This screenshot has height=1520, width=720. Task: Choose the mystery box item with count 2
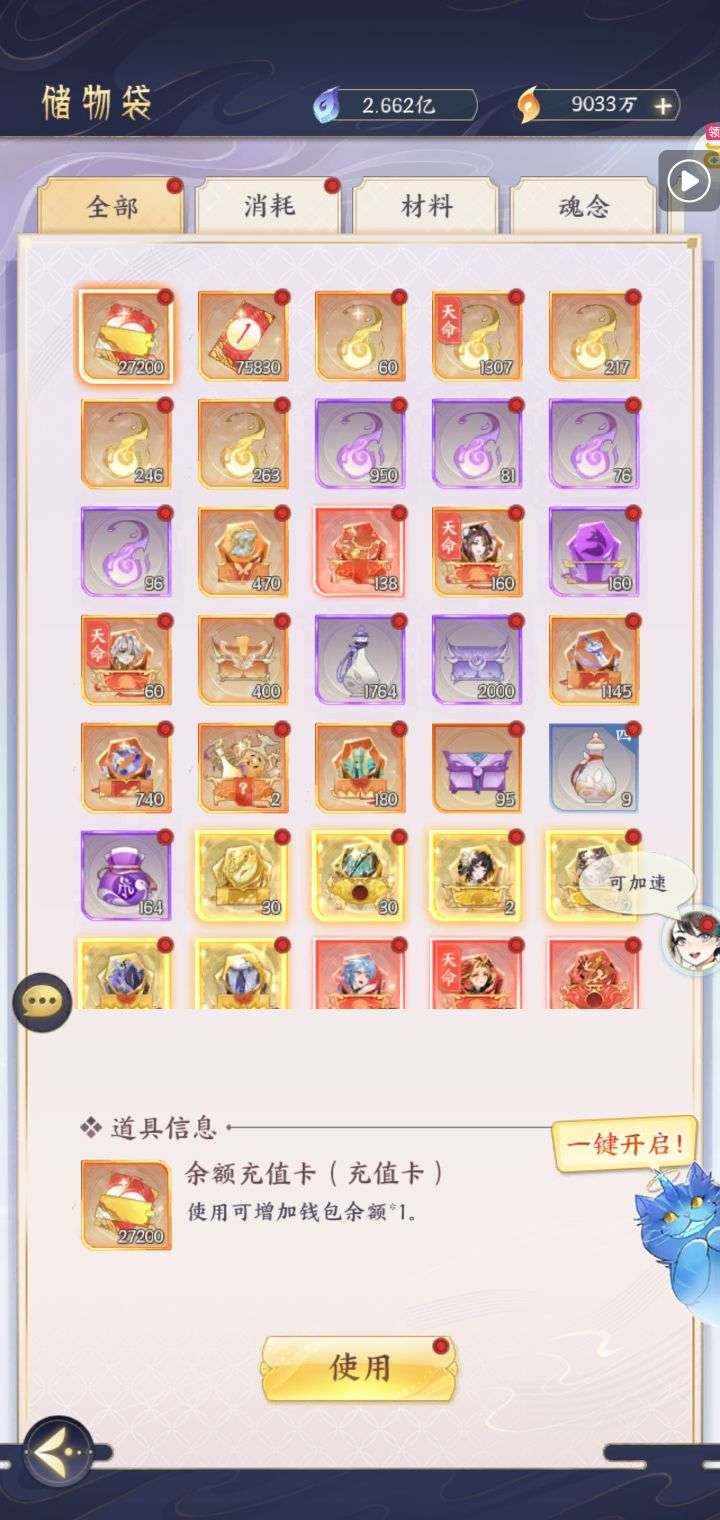(243, 768)
